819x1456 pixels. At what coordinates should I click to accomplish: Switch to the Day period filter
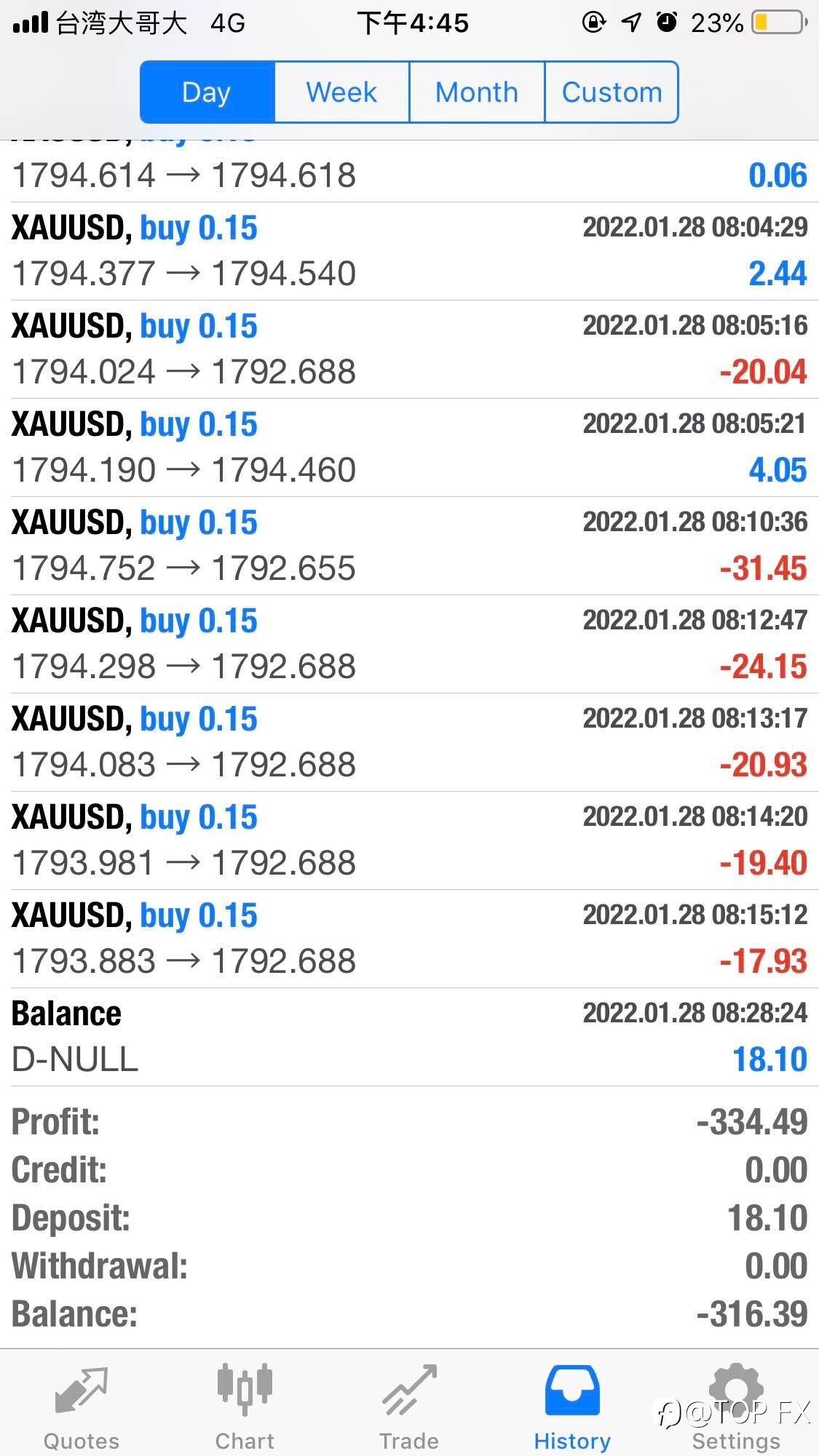pyautogui.click(x=207, y=92)
